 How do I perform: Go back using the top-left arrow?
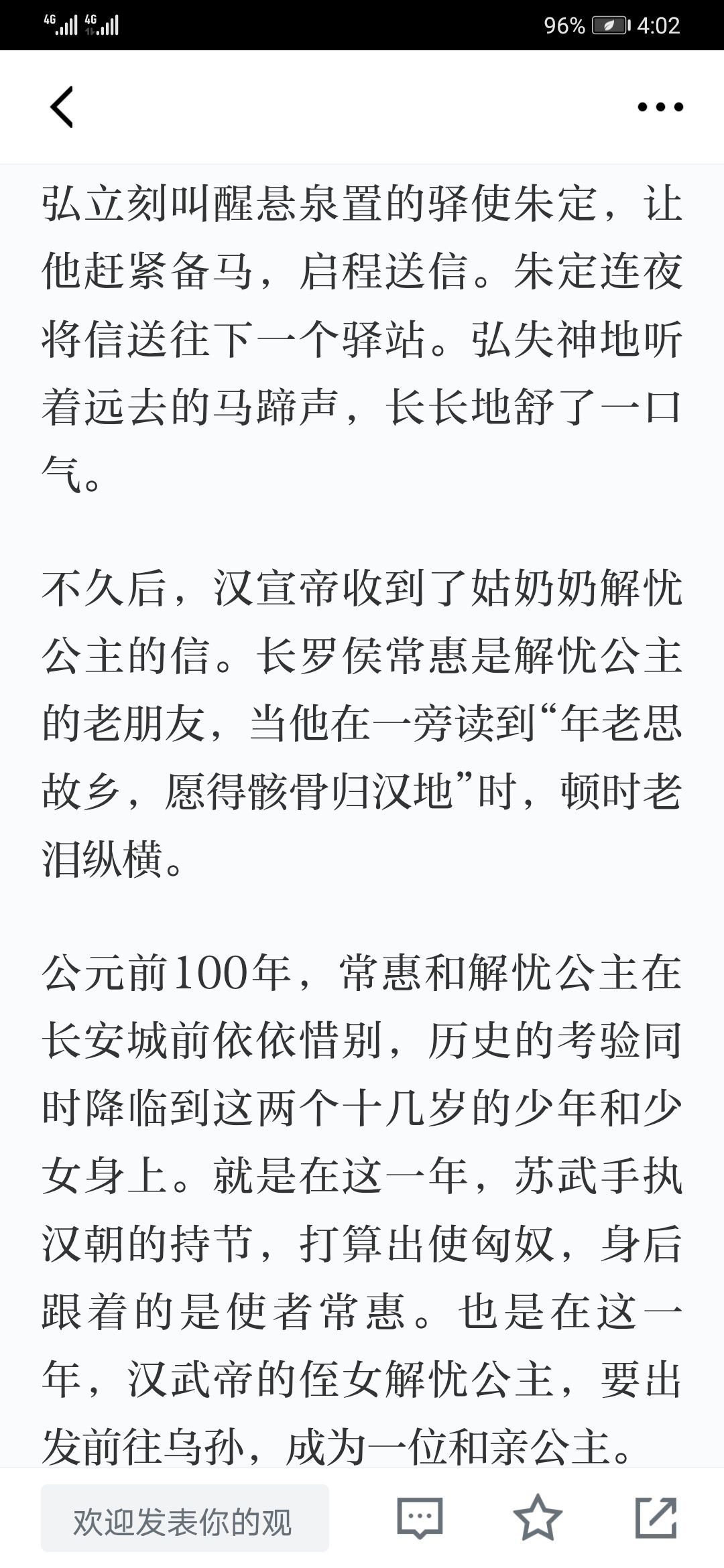[62, 107]
